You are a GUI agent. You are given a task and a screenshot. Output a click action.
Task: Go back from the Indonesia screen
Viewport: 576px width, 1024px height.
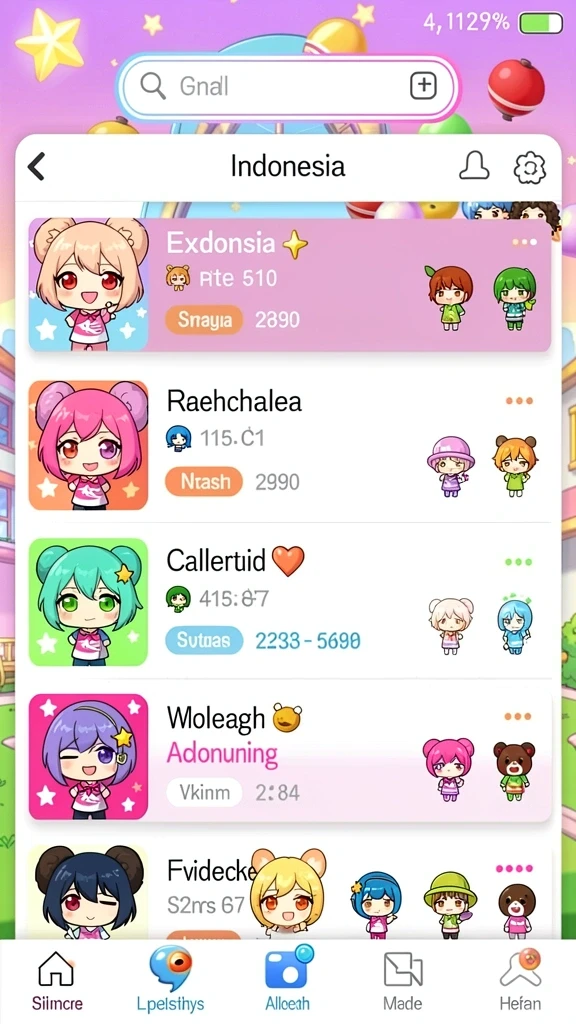click(37, 167)
